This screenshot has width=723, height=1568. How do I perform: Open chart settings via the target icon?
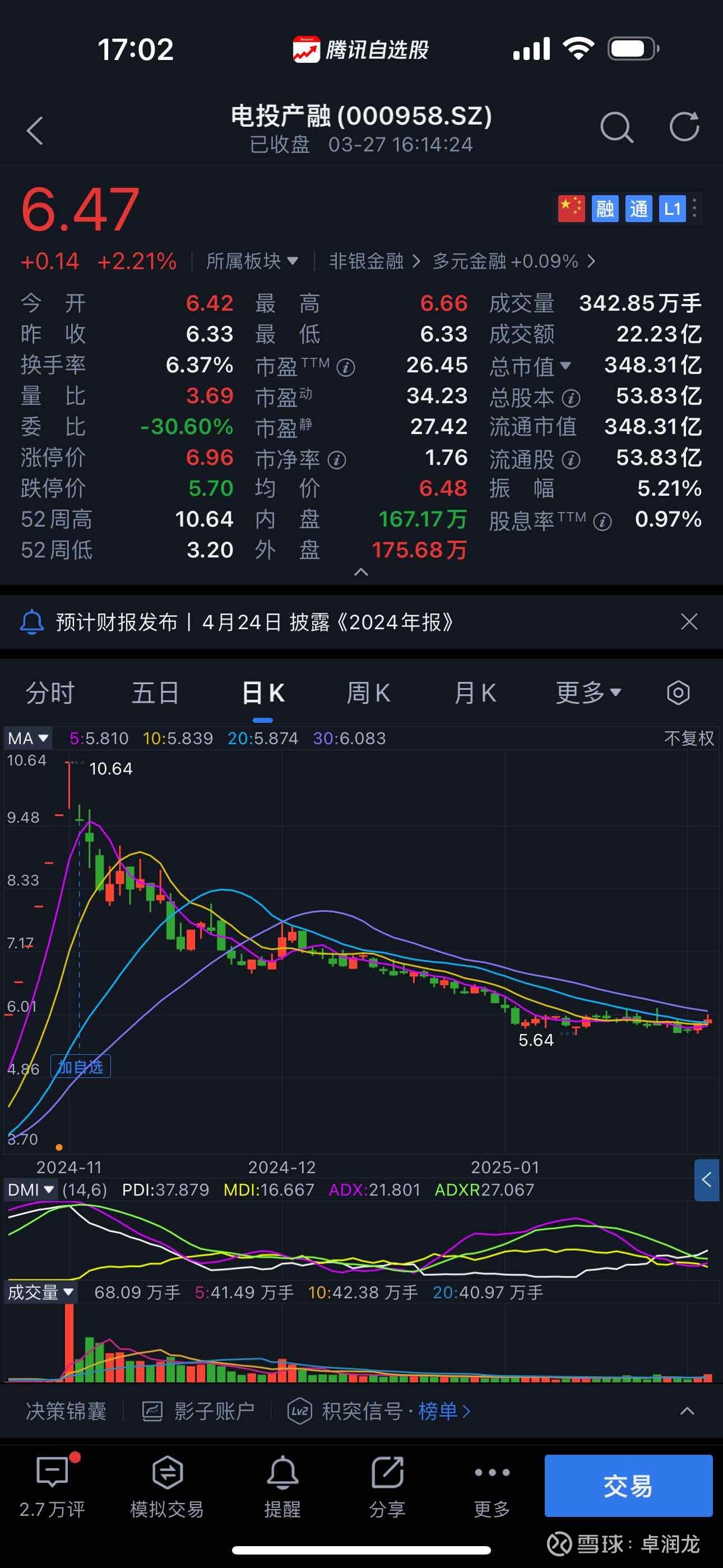[678, 692]
